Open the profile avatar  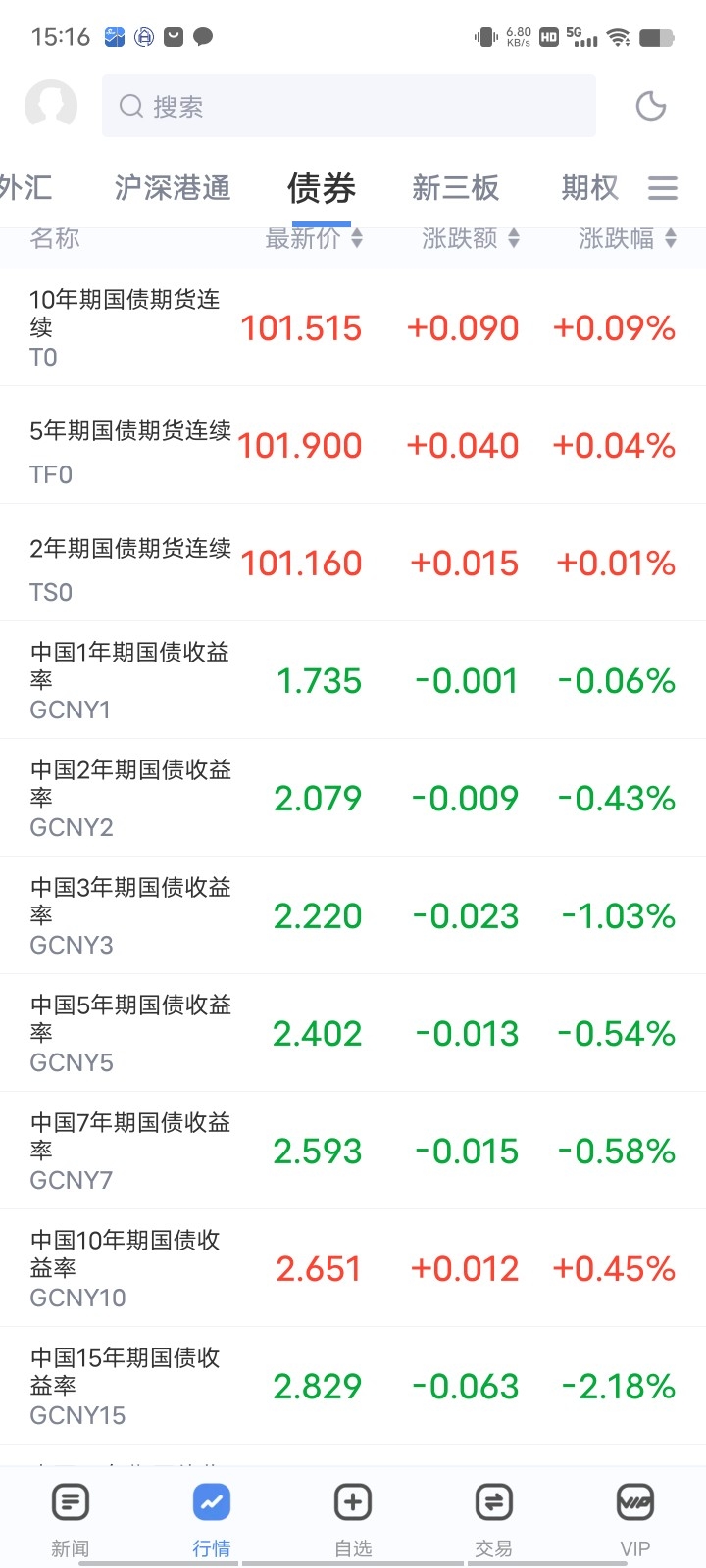point(51,106)
